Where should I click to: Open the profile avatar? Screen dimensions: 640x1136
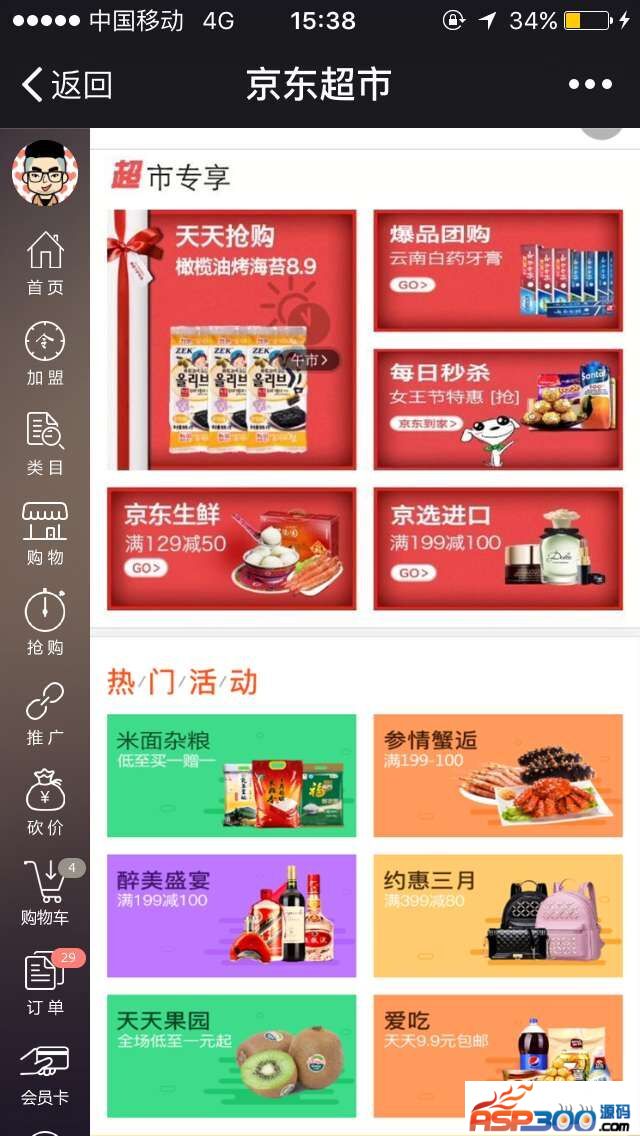(45, 173)
